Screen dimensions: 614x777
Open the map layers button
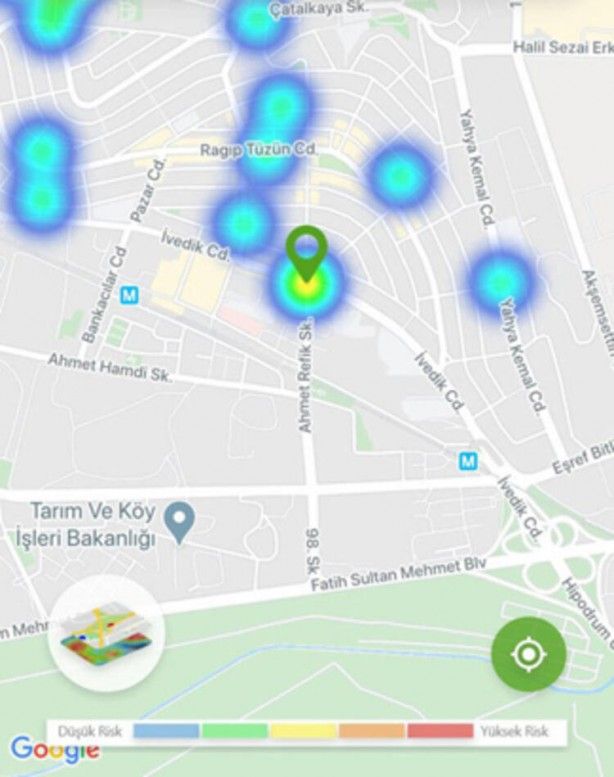pos(105,634)
